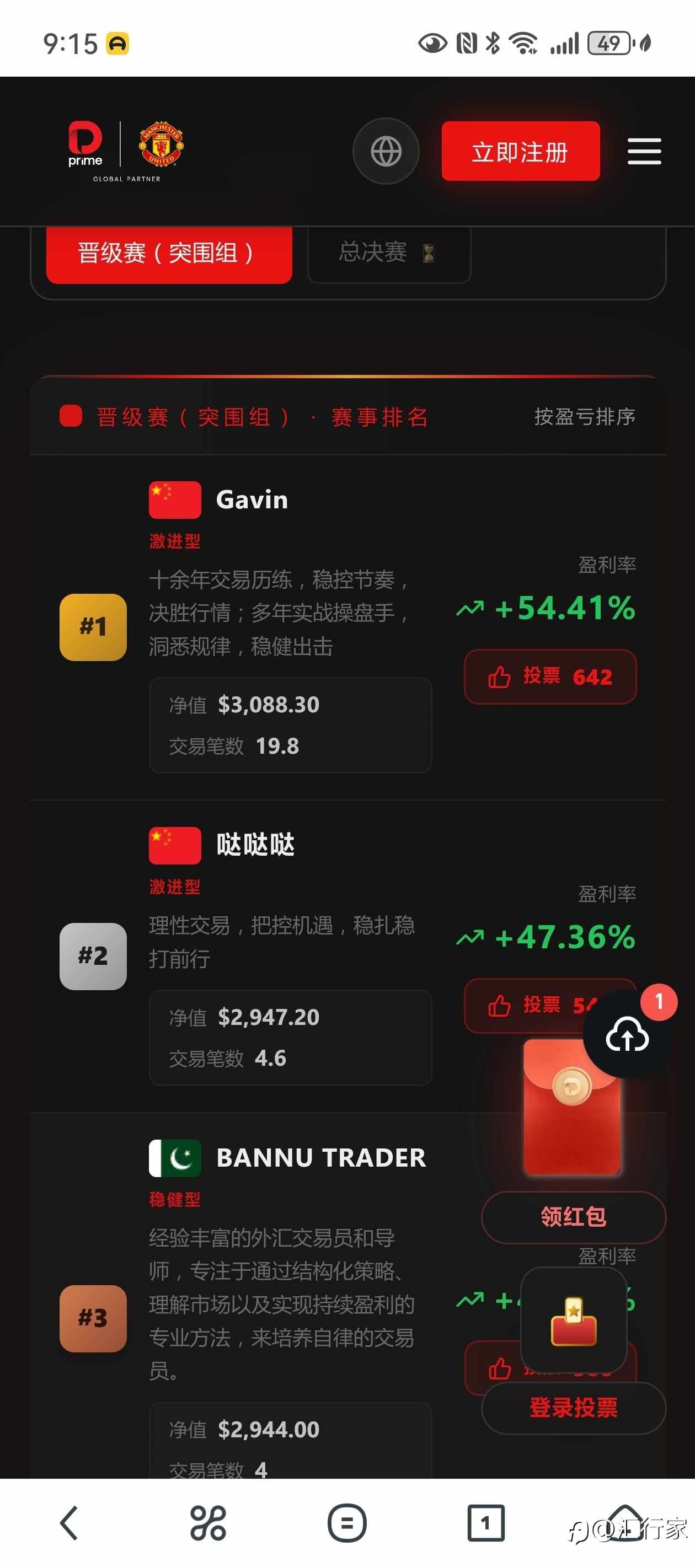Viewport: 695px width, 1568px height.
Task: Tap the cloud upload icon with badge 1
Action: 627,1035
